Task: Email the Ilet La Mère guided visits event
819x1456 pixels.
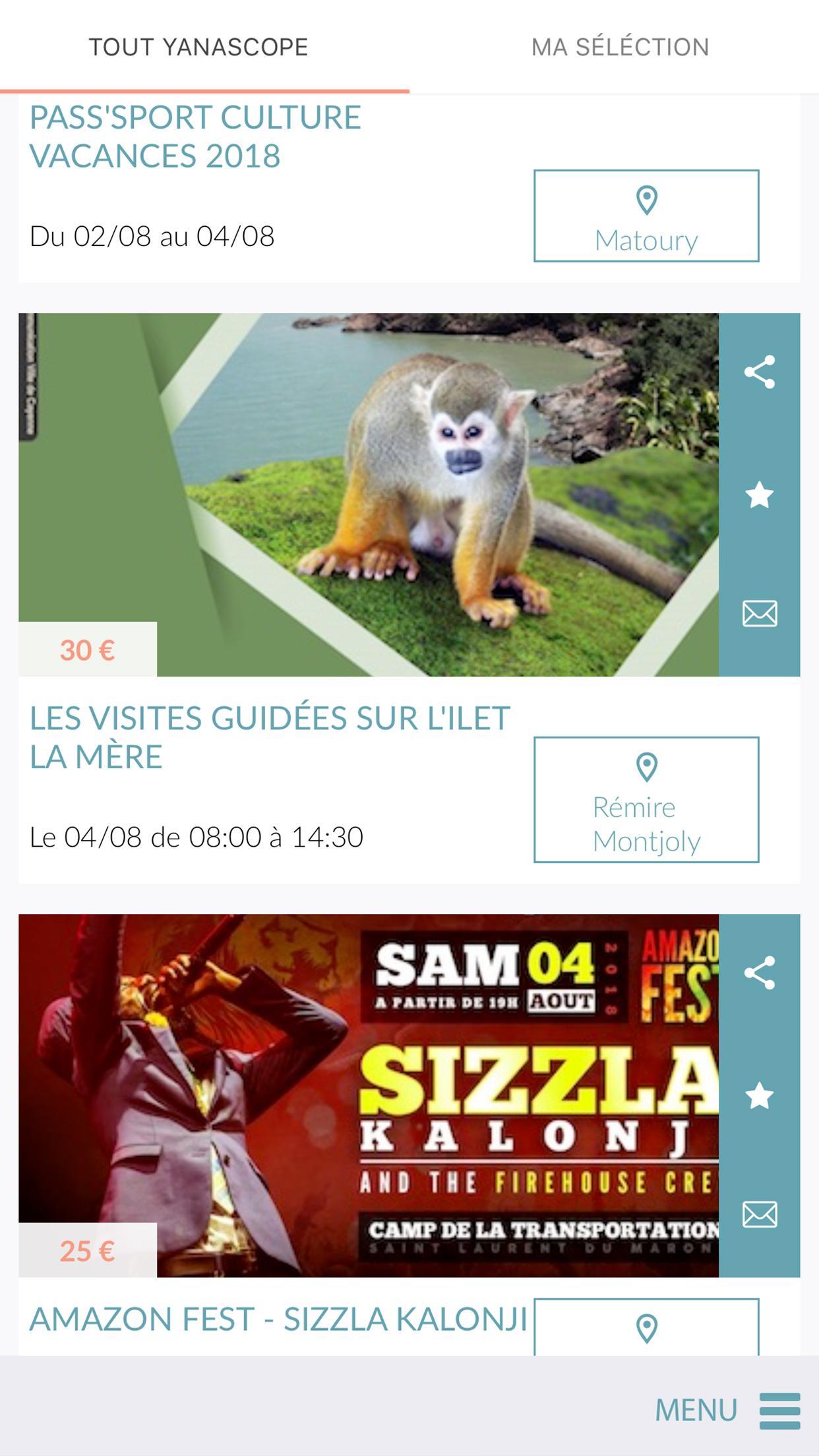Action: [759, 613]
